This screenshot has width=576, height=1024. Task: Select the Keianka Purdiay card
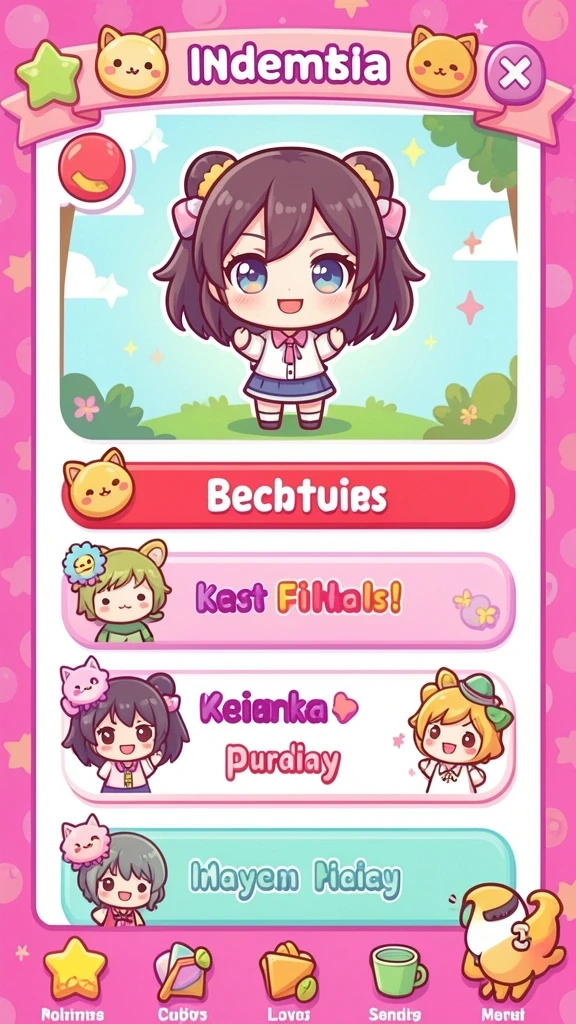288,737
